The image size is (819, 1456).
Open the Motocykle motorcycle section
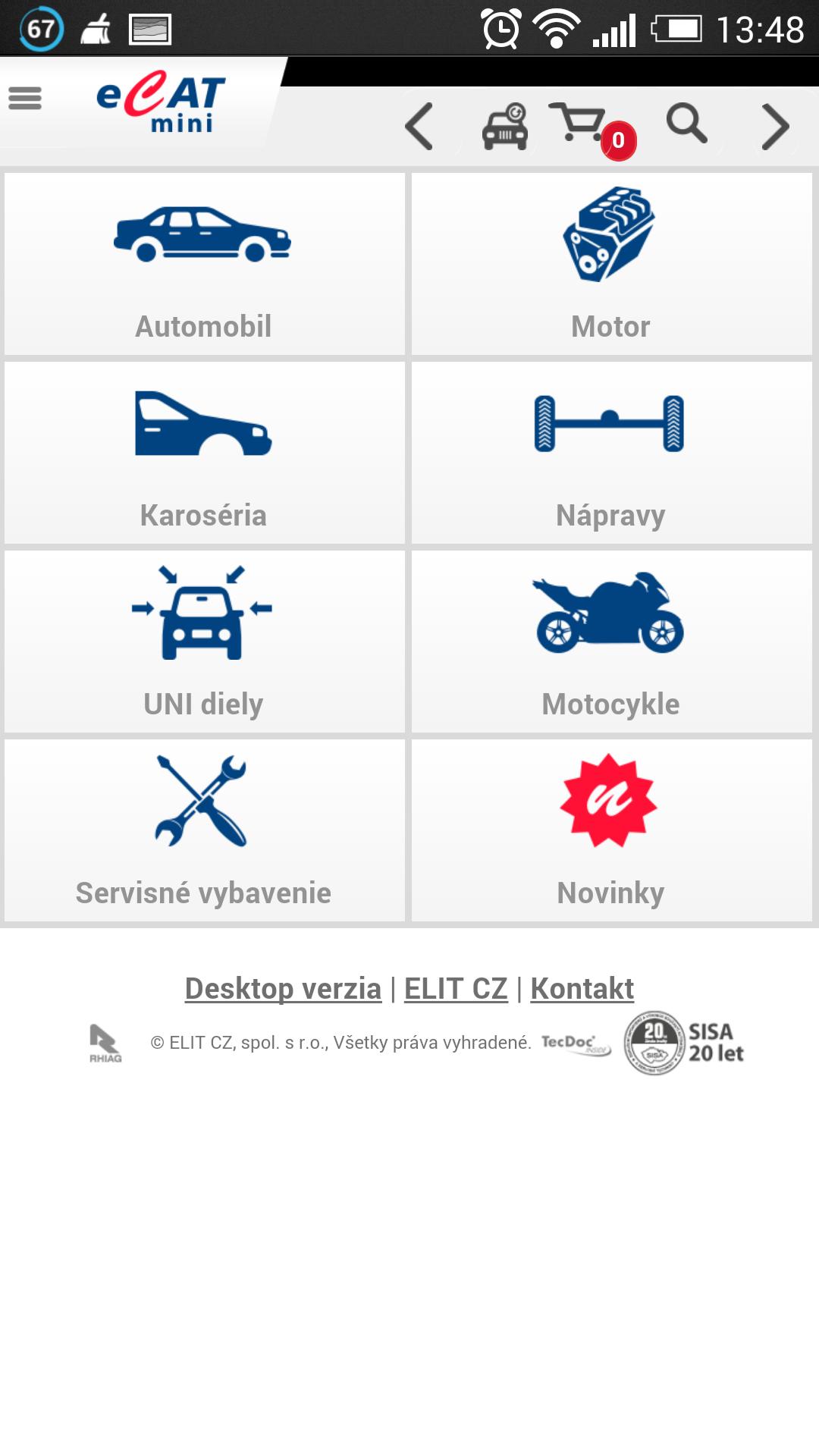point(611,641)
